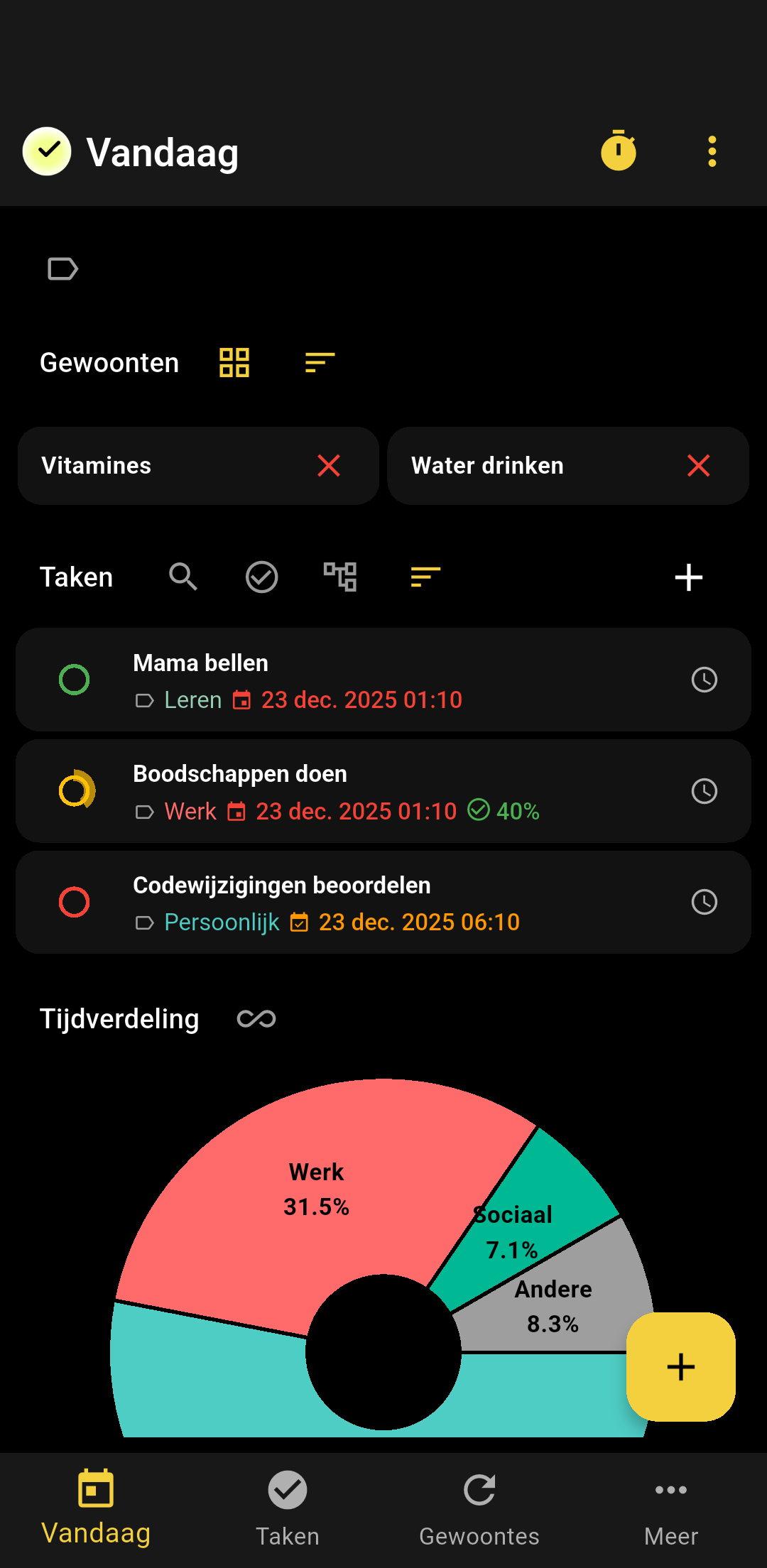Toggle the subtask tree view for Taken
Viewport: 767px width, 1568px height.
[340, 577]
